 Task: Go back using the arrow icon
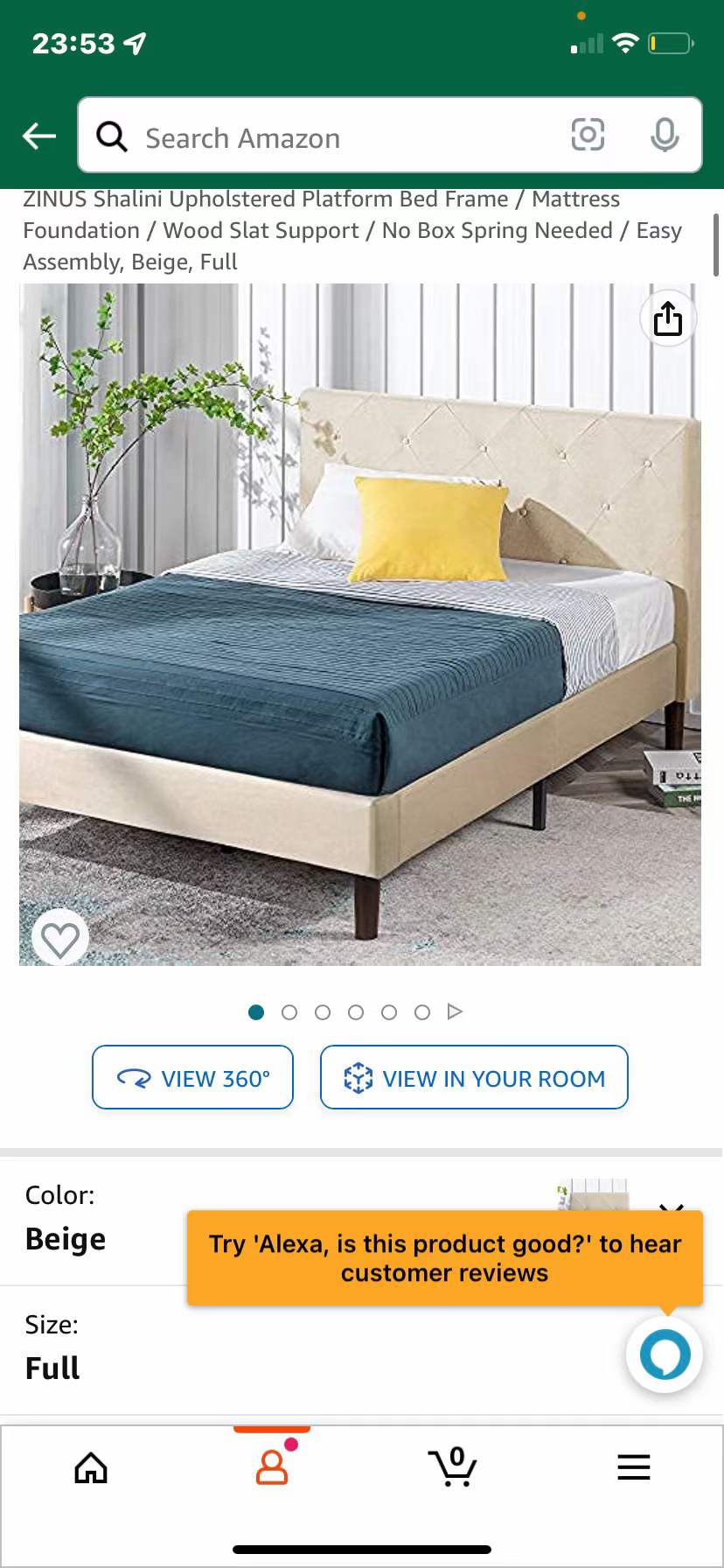click(x=39, y=136)
